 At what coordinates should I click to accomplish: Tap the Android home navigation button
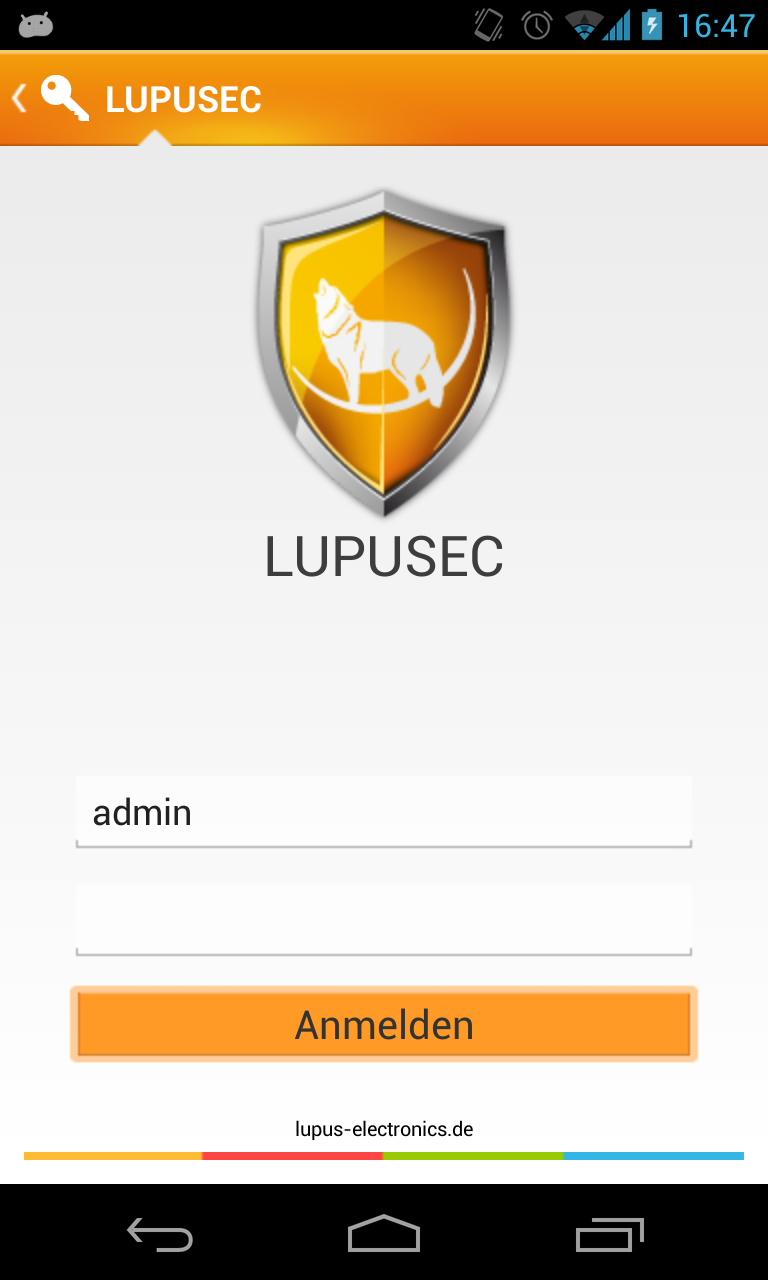click(x=383, y=1234)
